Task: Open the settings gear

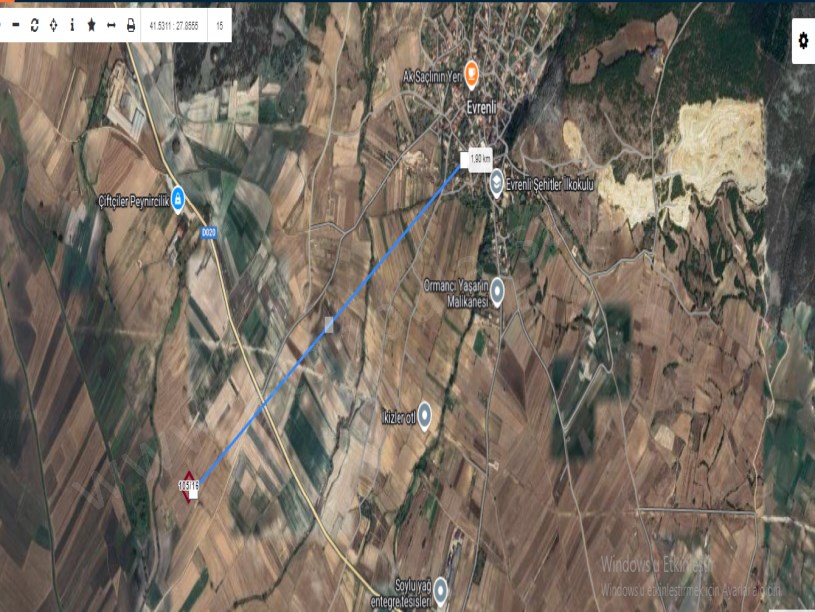Action: (803, 41)
